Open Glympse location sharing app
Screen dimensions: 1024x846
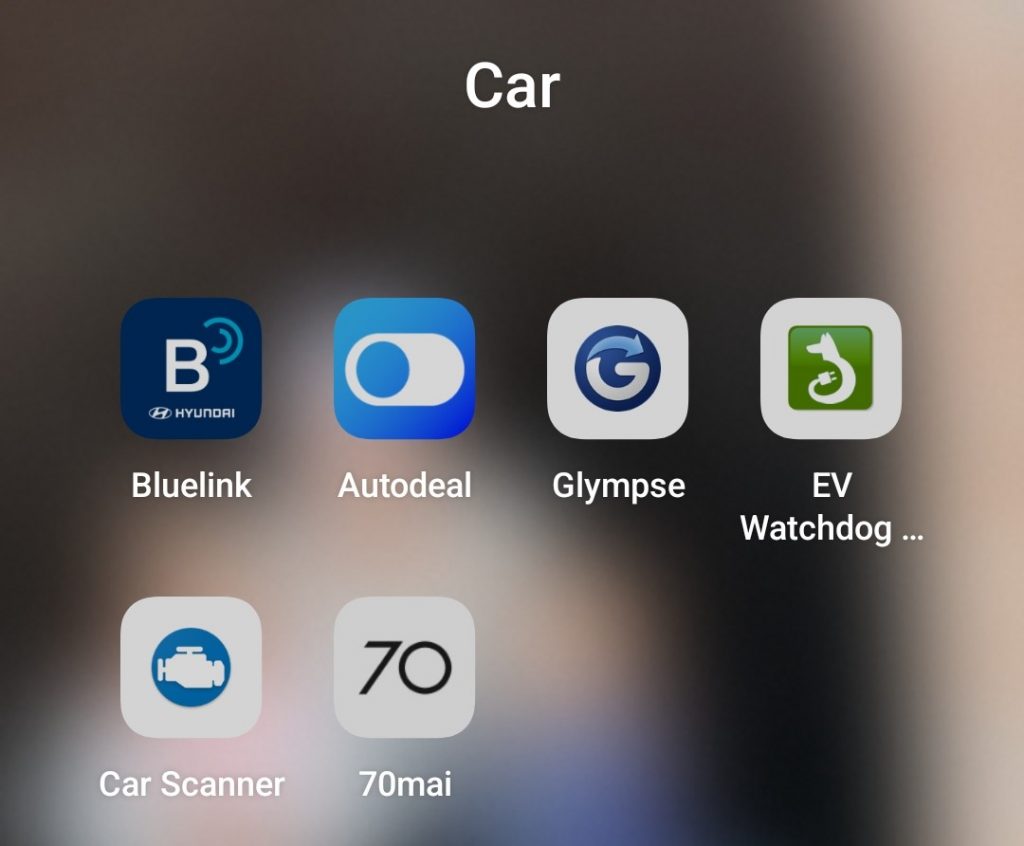tap(618, 369)
